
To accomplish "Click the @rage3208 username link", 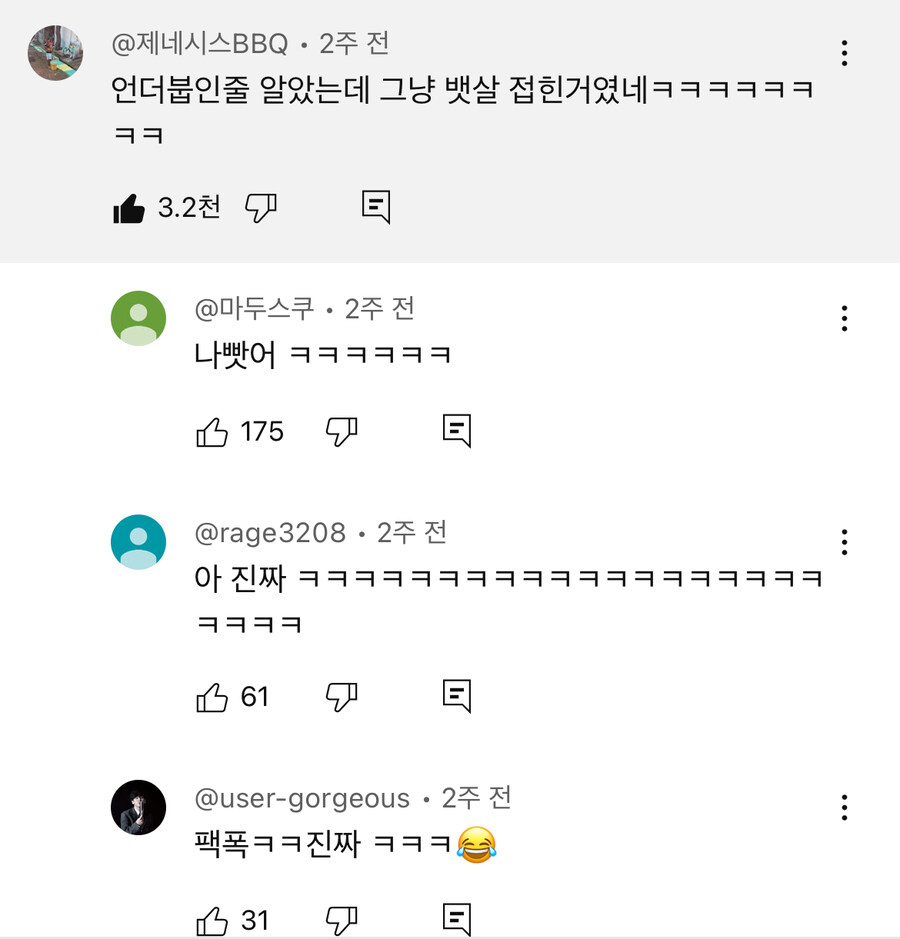I will pos(270,533).
